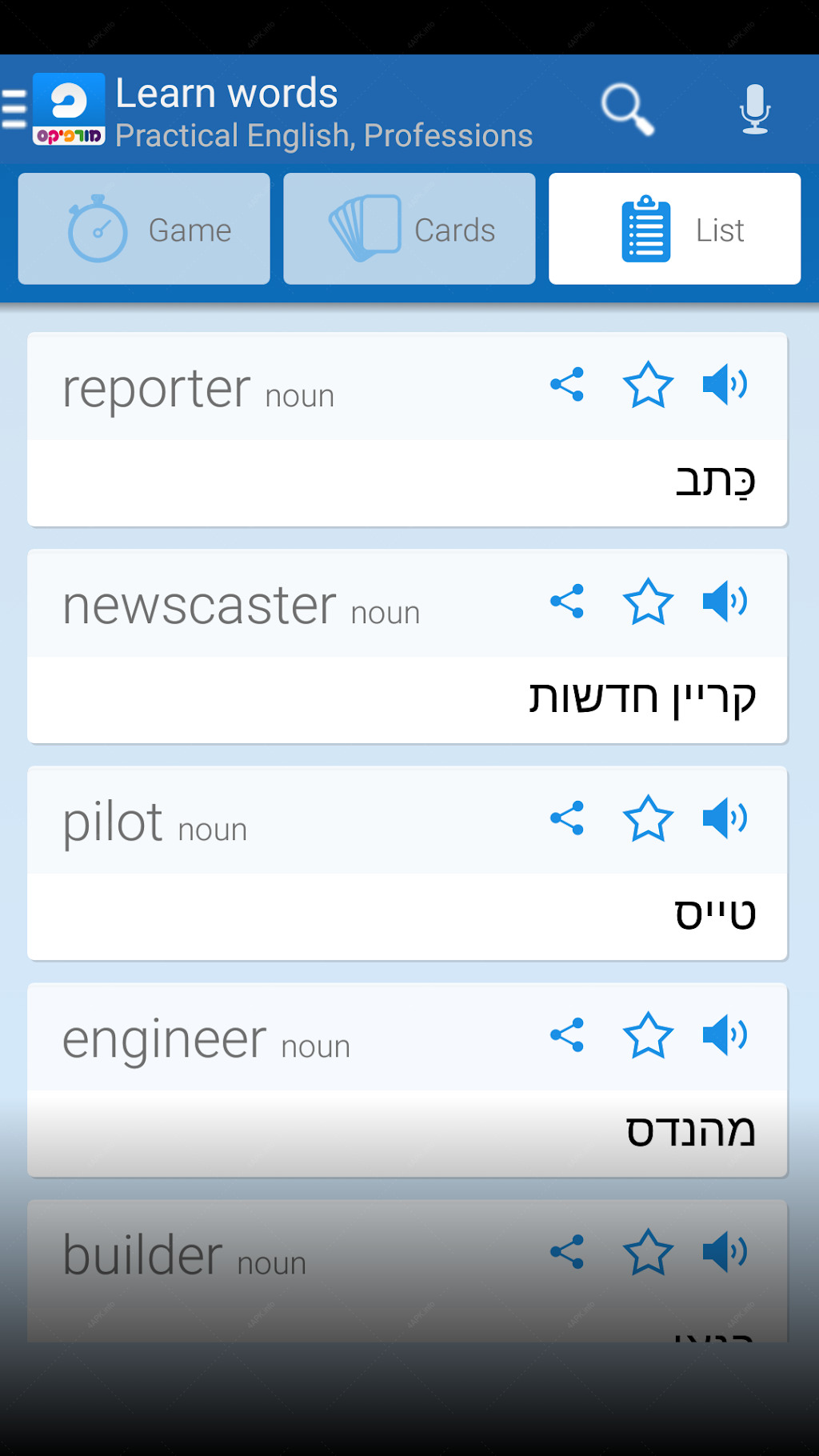This screenshot has height=1456, width=819.
Task: Share the word engineer
Action: tap(567, 1035)
